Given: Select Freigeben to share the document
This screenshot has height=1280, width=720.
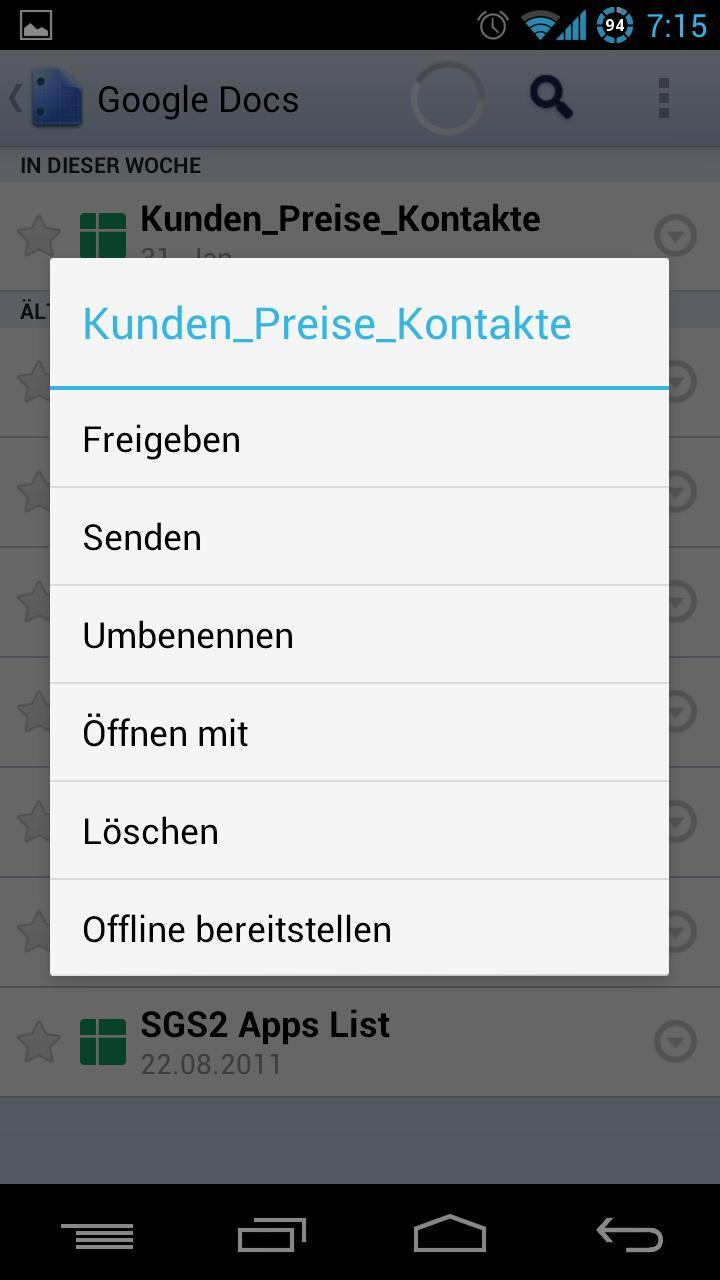Looking at the screenshot, I should [359, 439].
